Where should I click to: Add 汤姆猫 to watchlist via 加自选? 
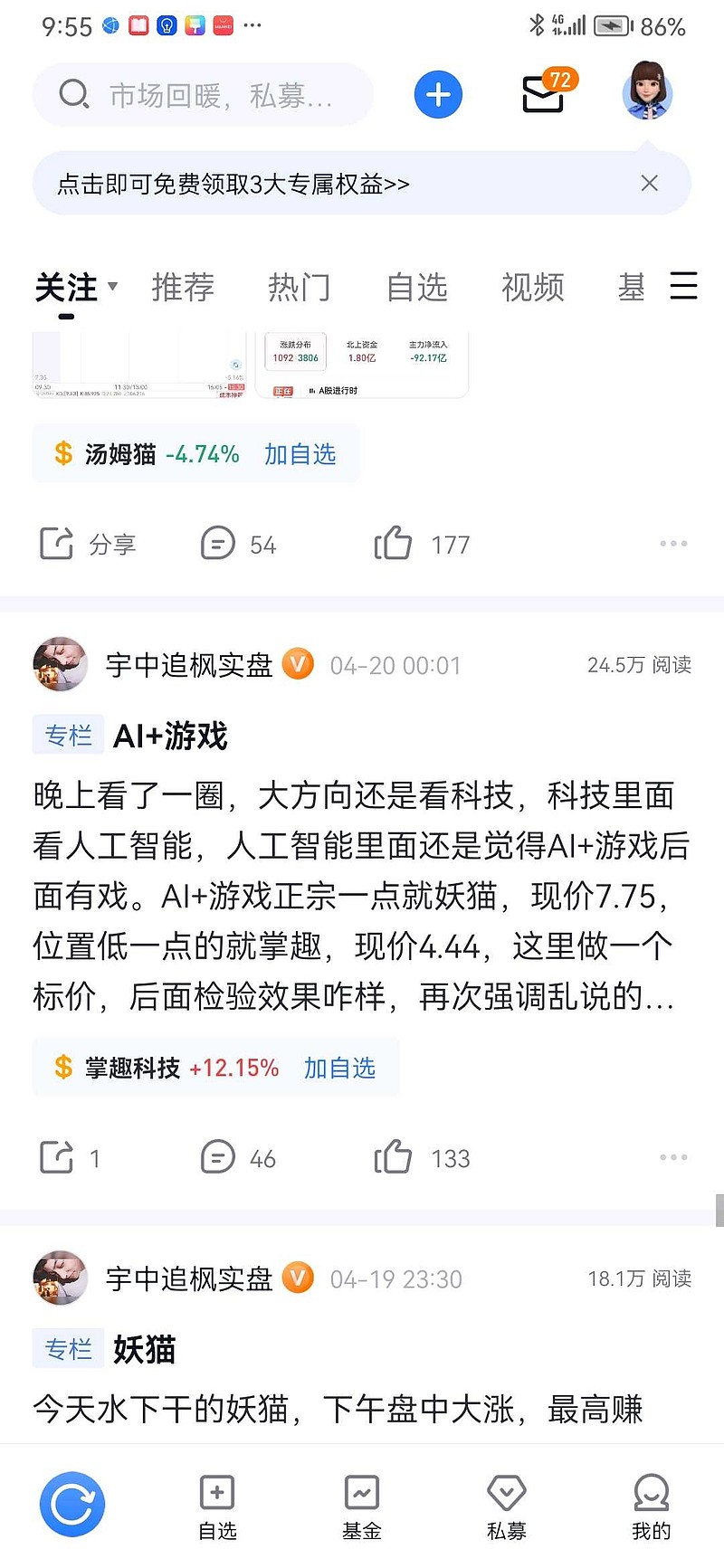point(300,454)
